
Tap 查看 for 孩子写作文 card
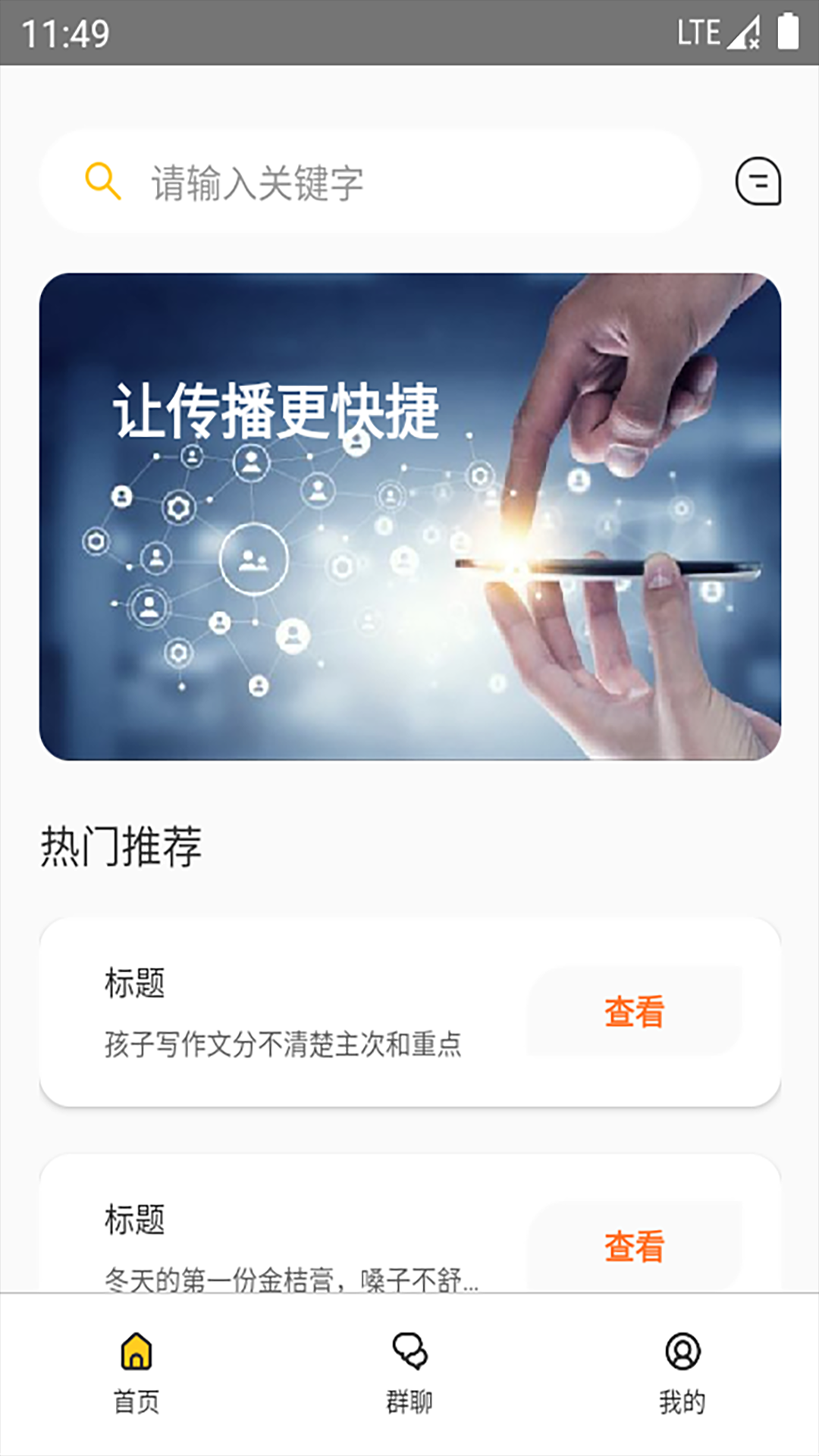[634, 1012]
